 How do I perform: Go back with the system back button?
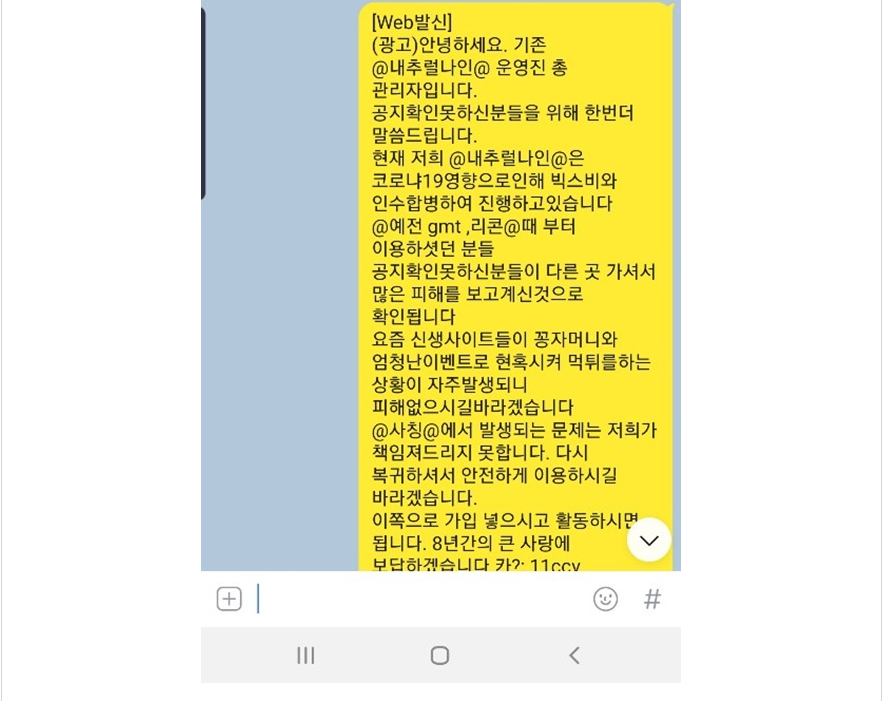coord(574,655)
